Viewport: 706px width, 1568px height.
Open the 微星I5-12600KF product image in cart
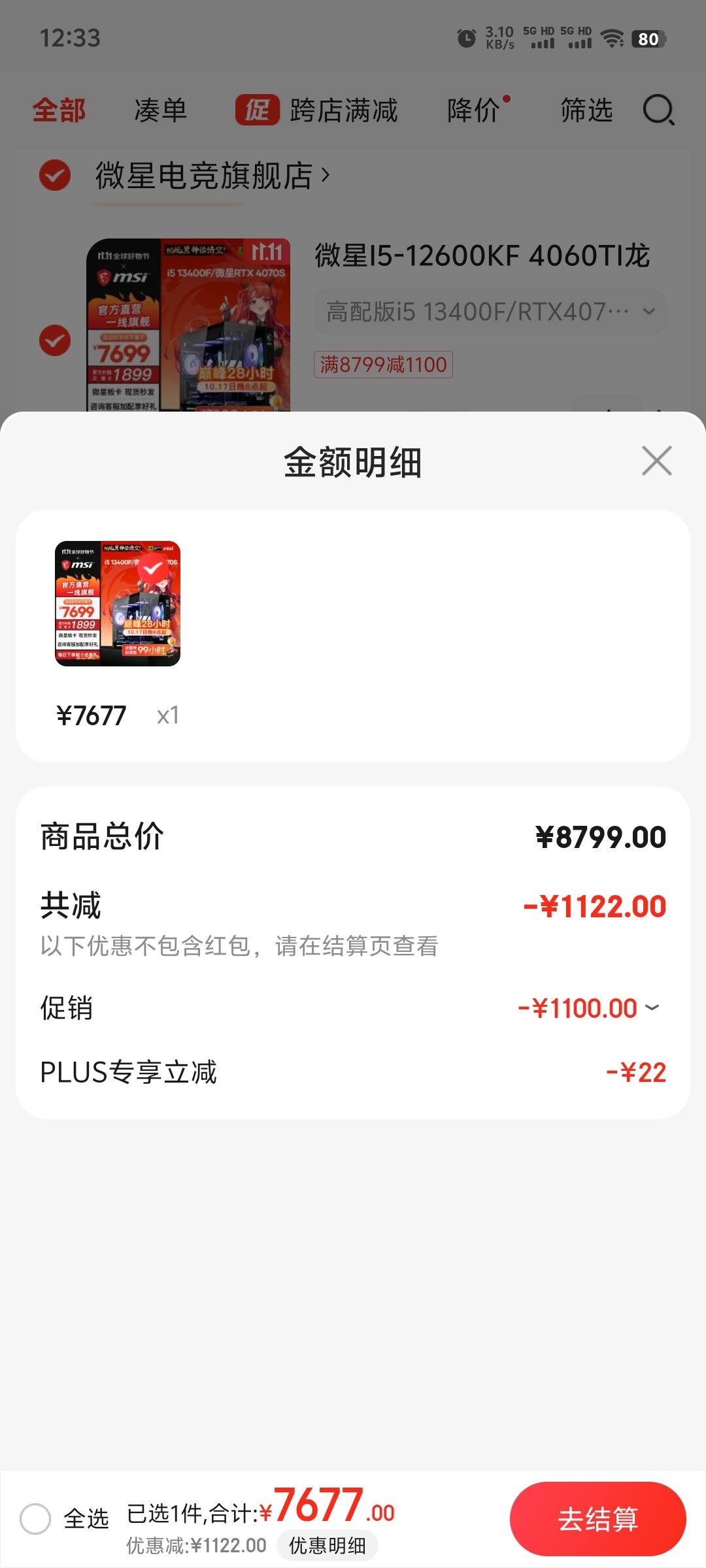188,325
